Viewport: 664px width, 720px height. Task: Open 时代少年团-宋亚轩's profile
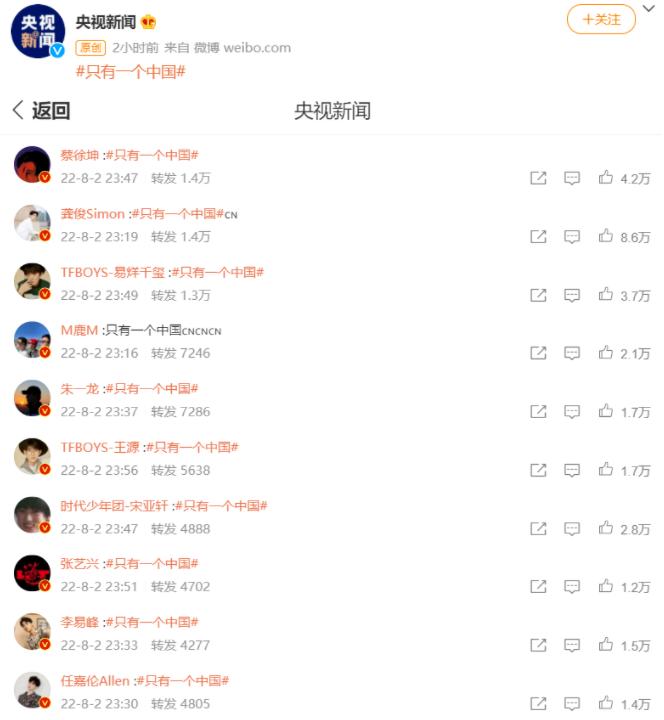pyautogui.click(x=114, y=506)
